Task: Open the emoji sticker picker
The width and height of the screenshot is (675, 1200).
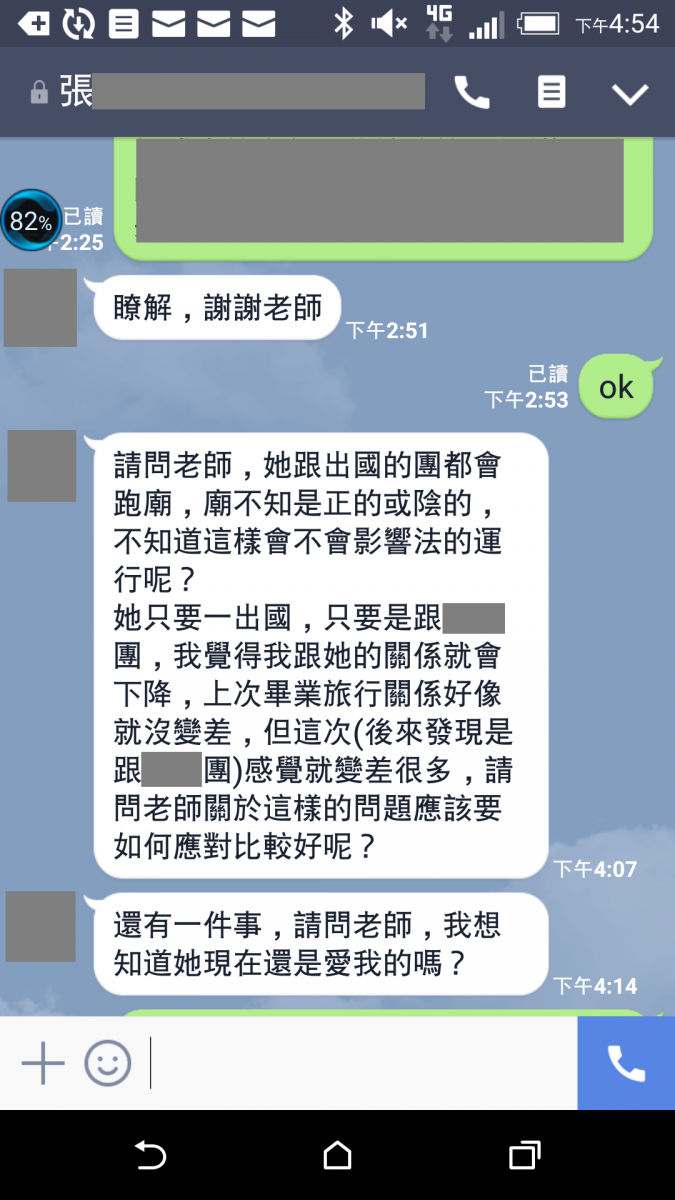Action: 107,1062
